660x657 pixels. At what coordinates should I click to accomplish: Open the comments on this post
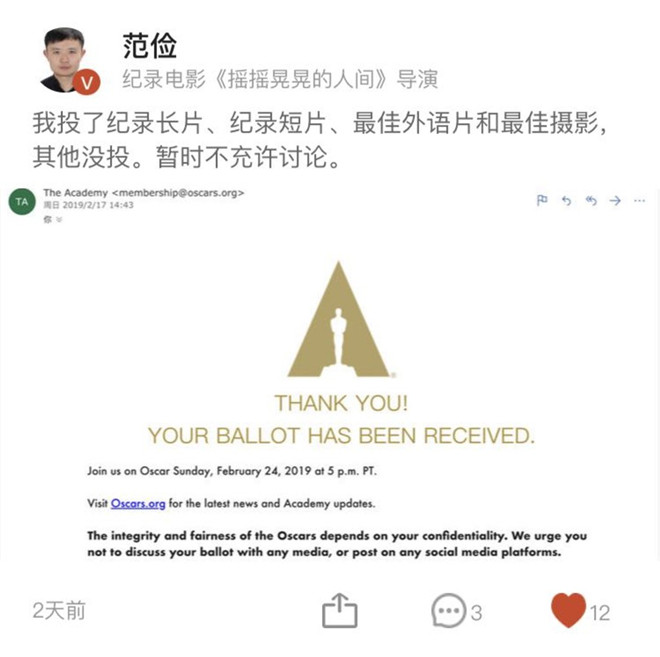449,611
